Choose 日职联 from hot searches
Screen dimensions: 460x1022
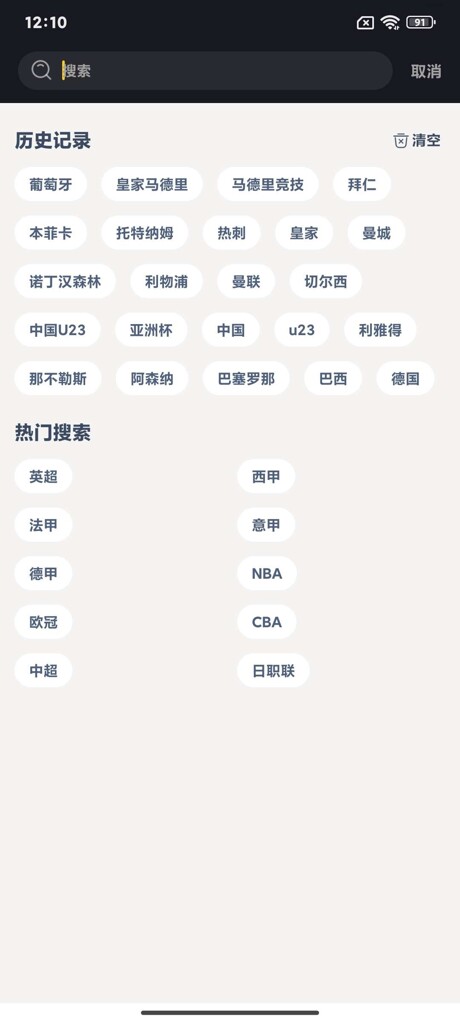(273, 670)
